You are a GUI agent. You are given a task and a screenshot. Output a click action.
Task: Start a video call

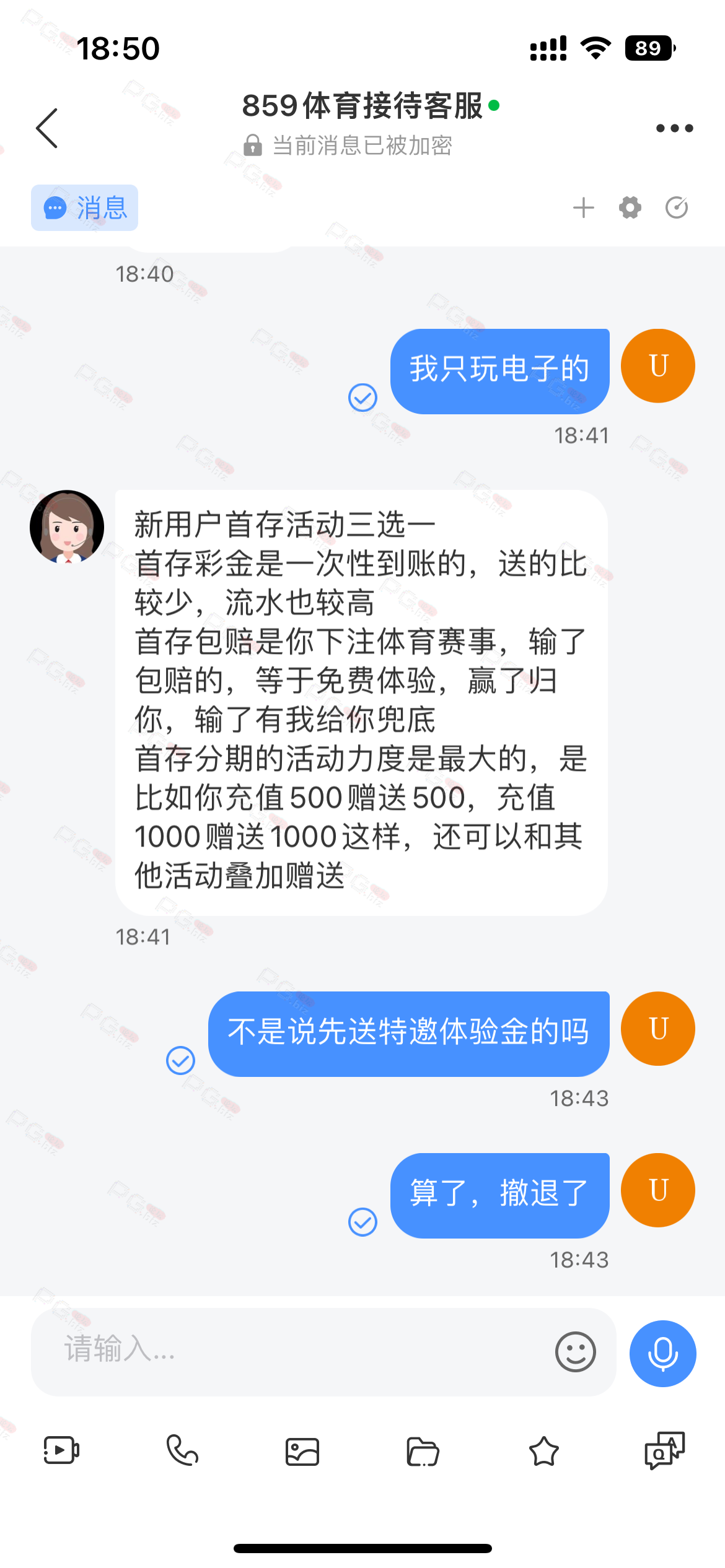point(61,1451)
